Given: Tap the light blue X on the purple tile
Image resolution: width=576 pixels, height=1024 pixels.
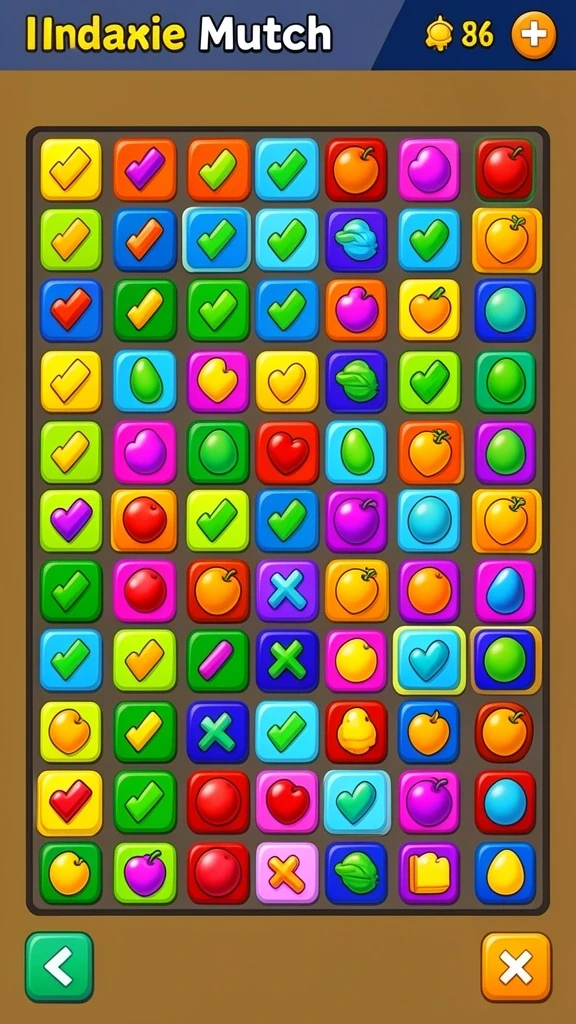Looking at the screenshot, I should coord(287,590).
